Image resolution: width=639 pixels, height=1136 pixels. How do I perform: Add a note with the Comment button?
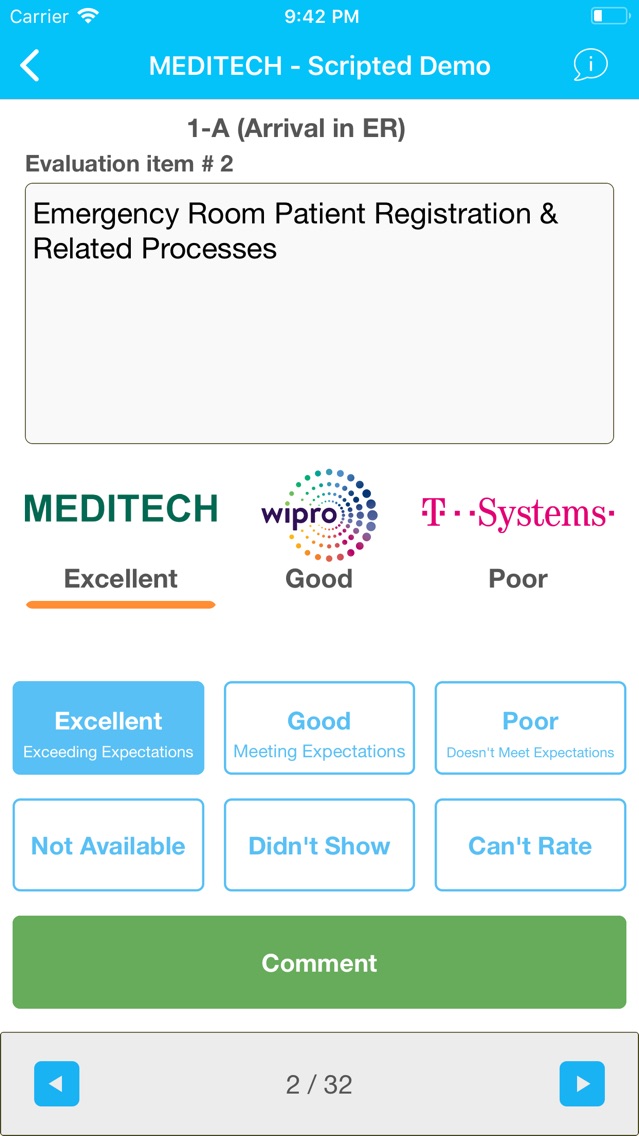[320, 962]
